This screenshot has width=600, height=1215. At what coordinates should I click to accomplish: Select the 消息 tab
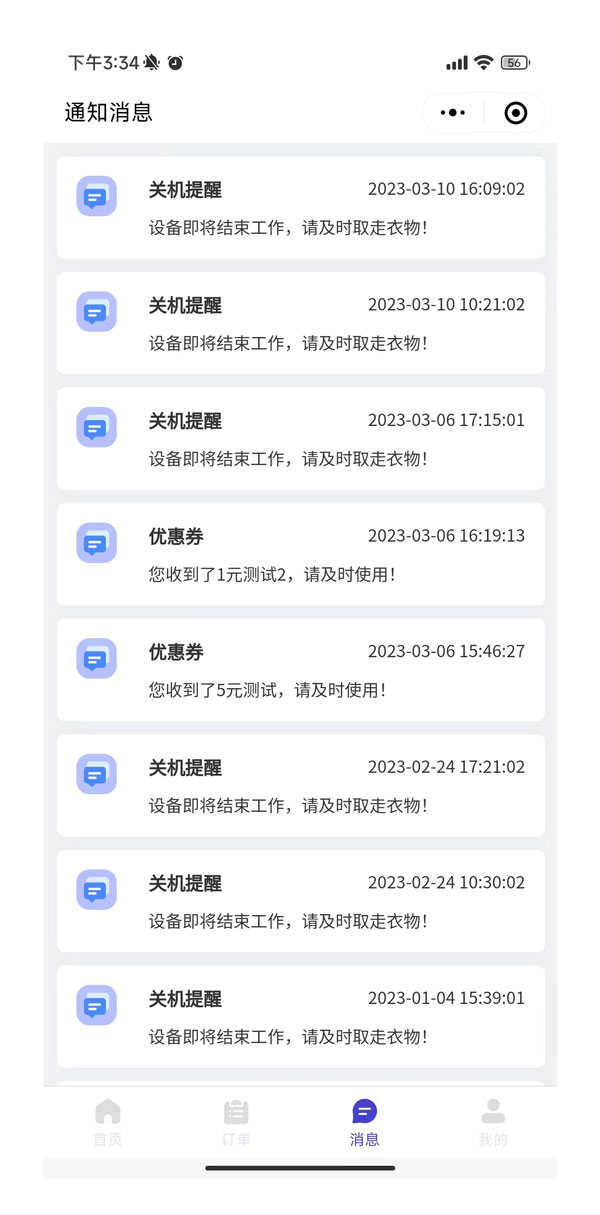pos(364,1122)
